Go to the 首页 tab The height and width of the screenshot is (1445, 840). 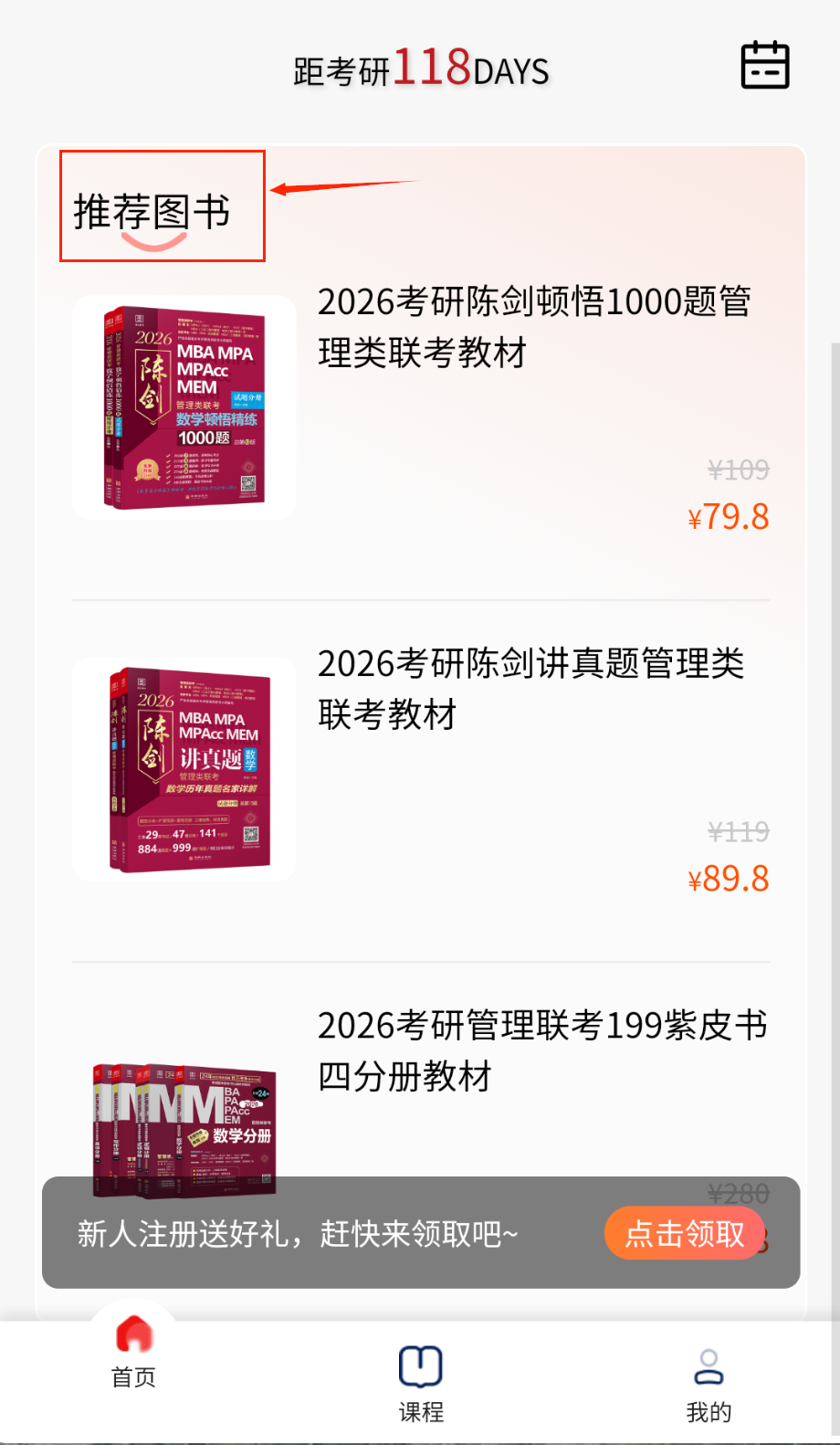point(133,1354)
